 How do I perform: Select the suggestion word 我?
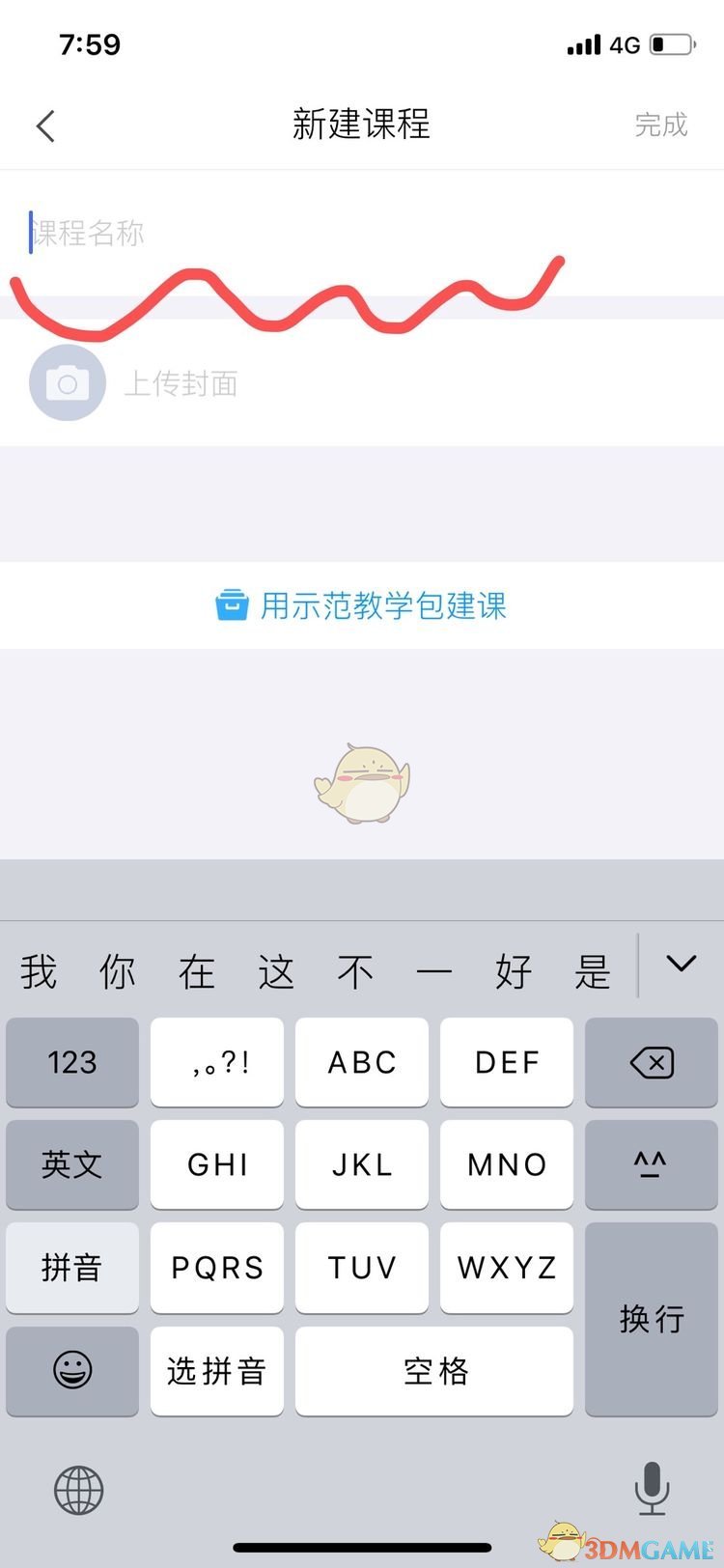pos(39,970)
